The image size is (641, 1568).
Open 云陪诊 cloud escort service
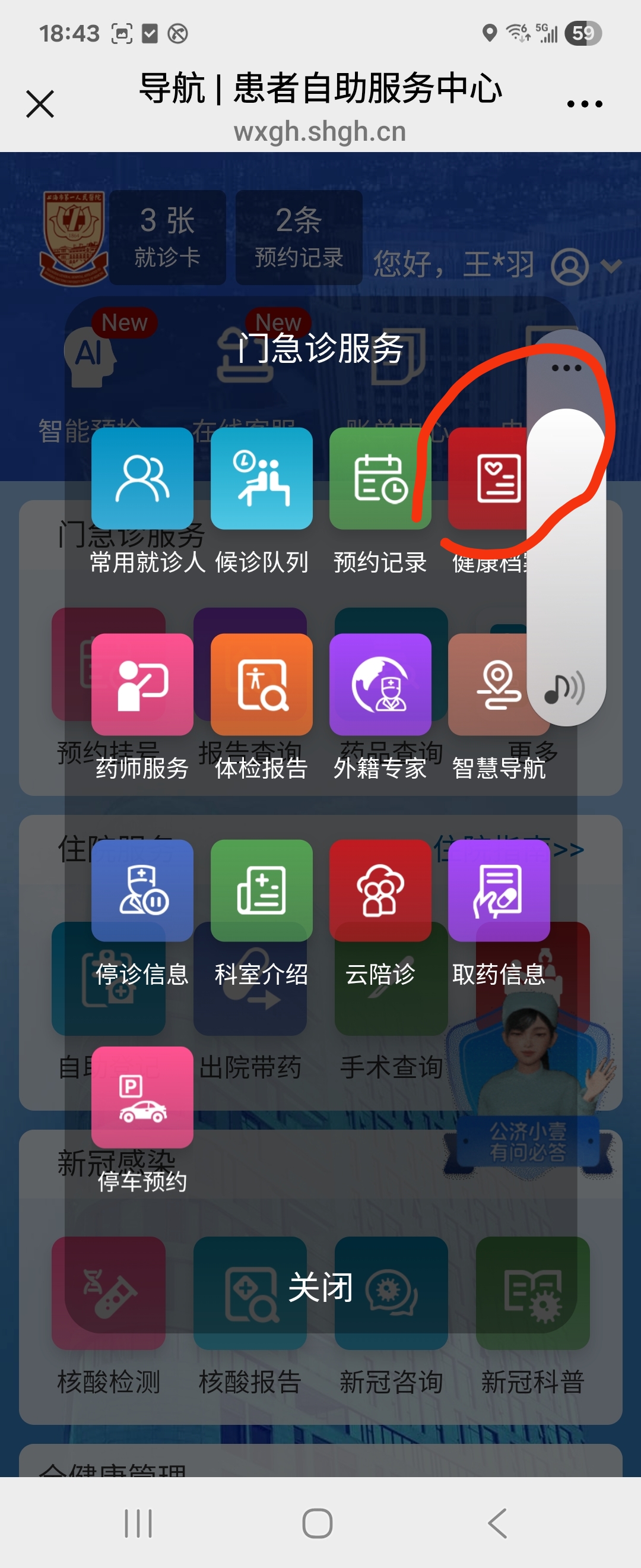380,890
